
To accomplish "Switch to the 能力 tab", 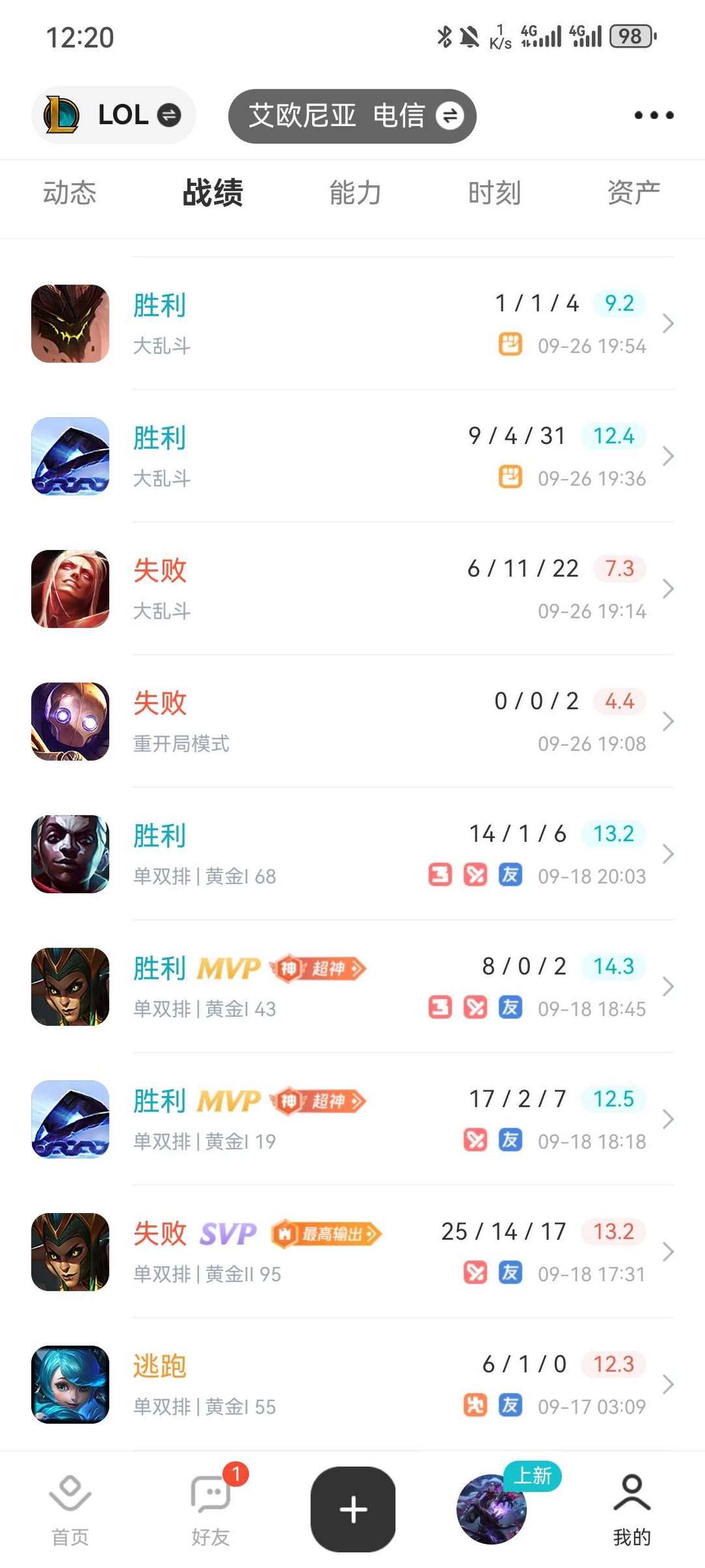I will point(354,193).
